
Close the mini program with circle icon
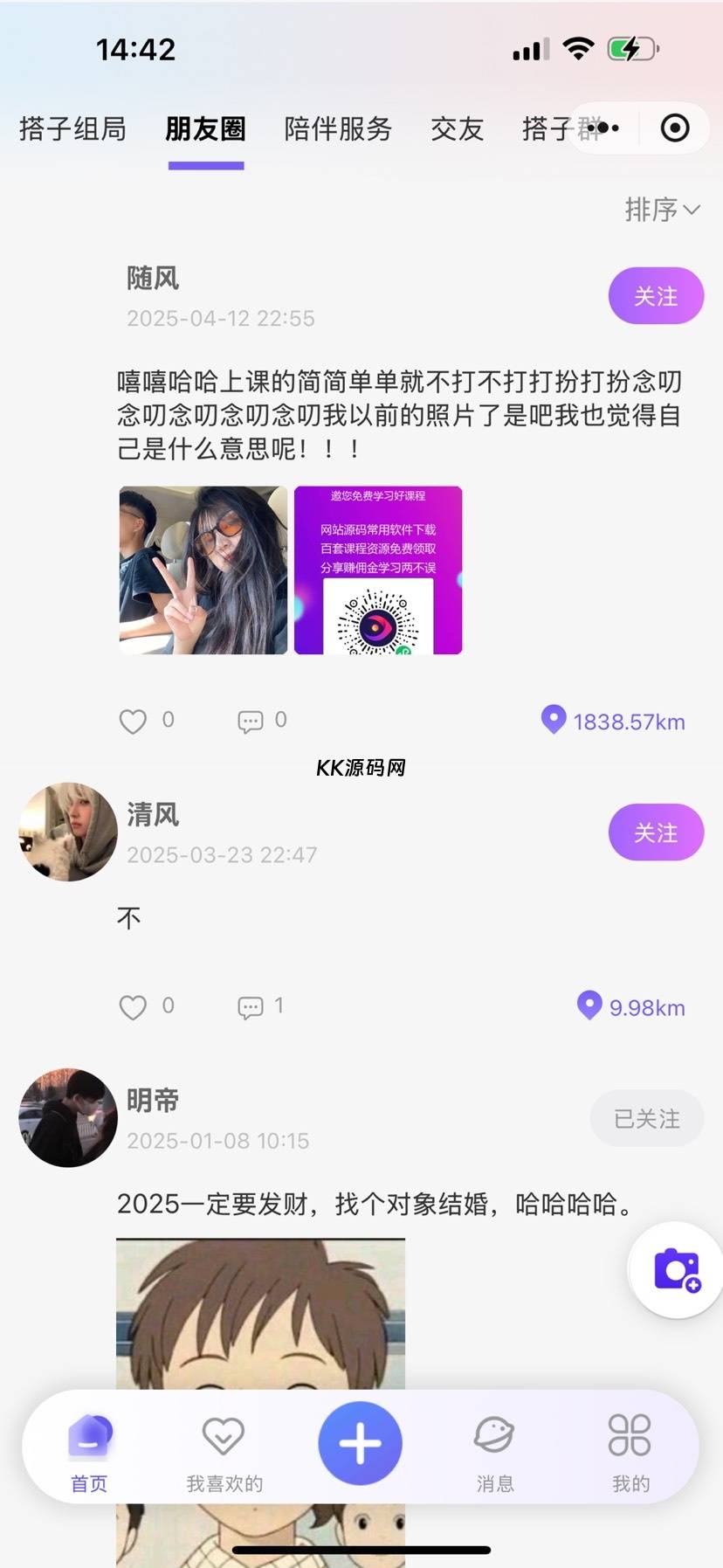(675, 128)
